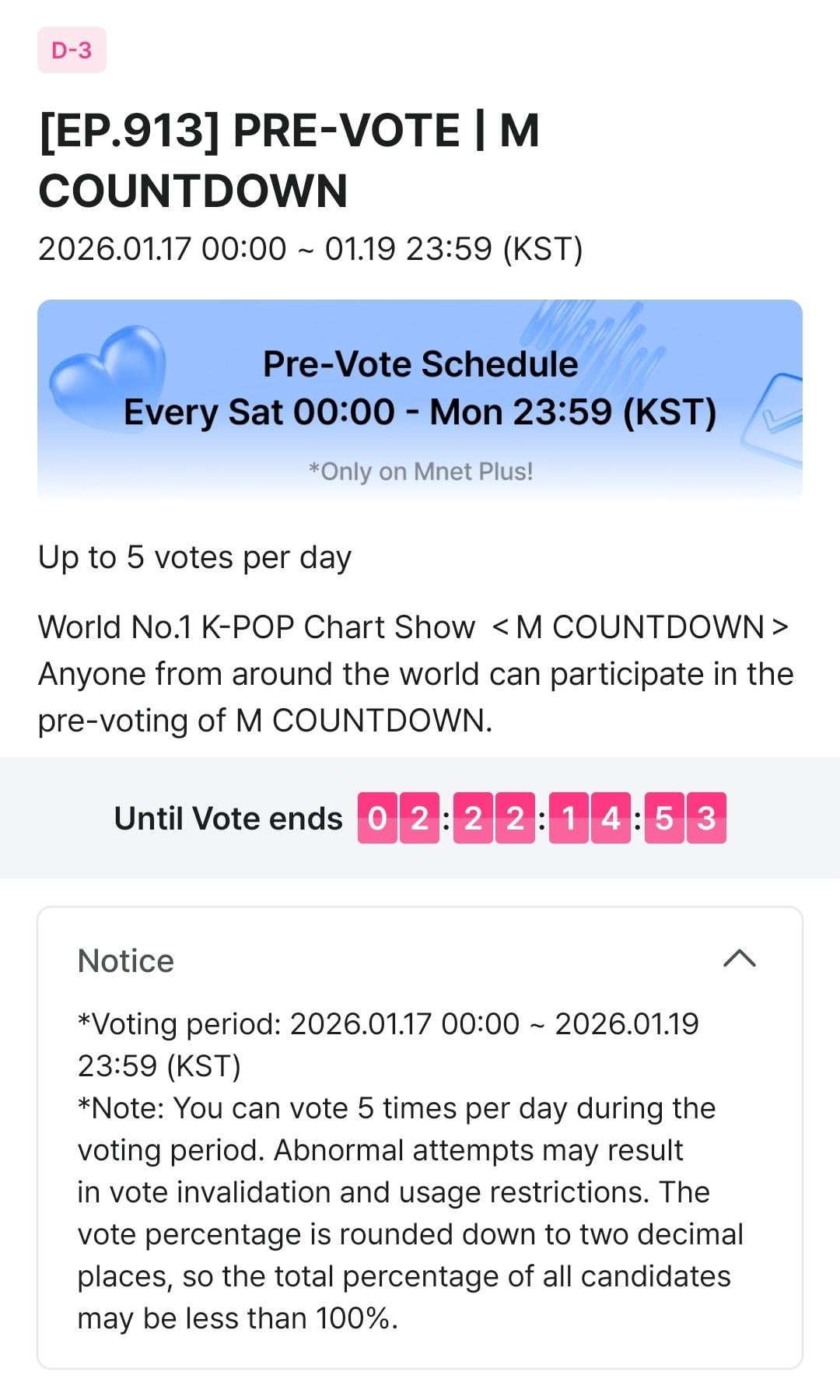The height and width of the screenshot is (1400, 840).
Task: Click the D-3 badge icon
Action: [x=72, y=51]
